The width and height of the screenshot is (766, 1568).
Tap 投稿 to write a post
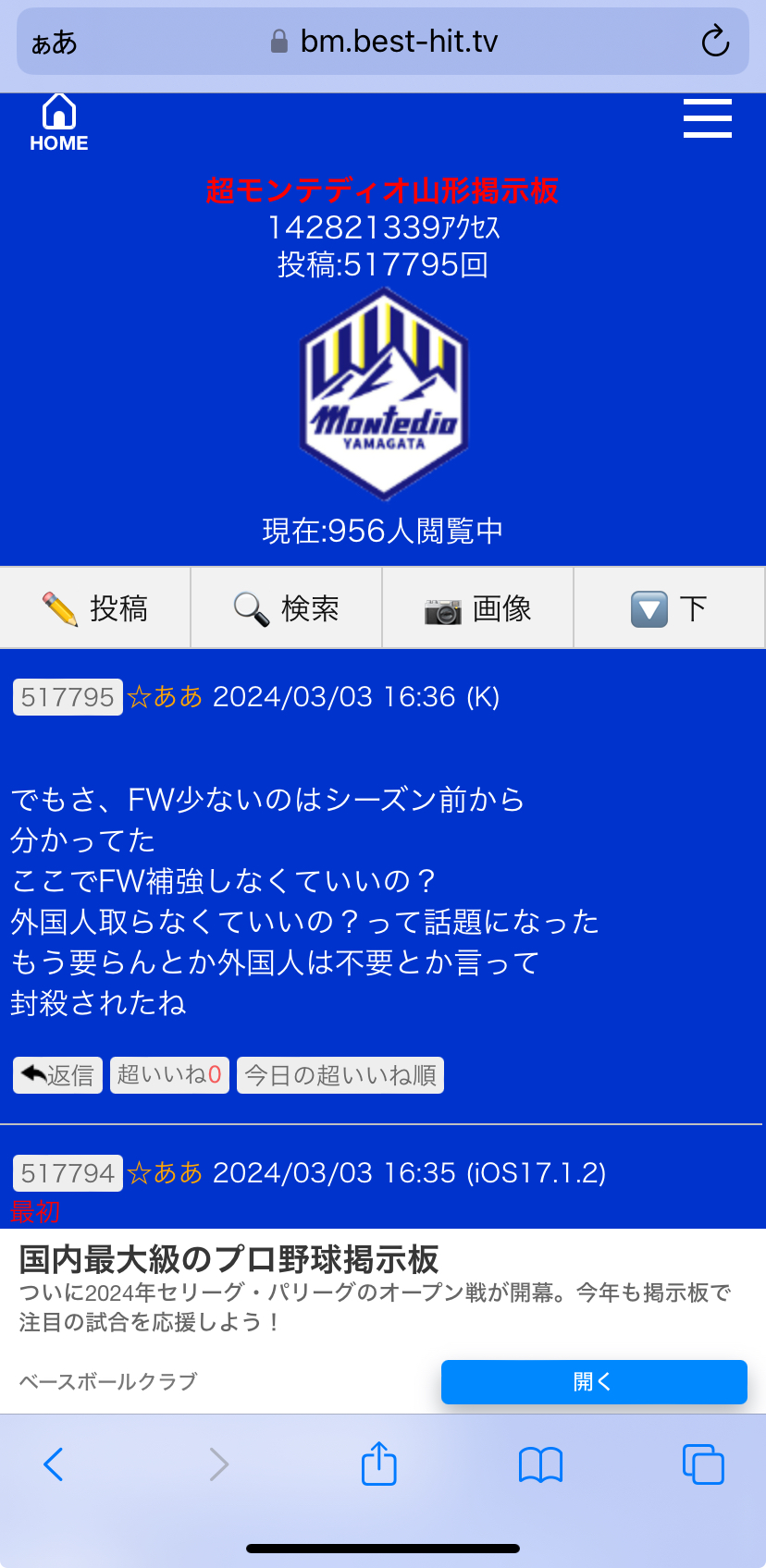(95, 608)
